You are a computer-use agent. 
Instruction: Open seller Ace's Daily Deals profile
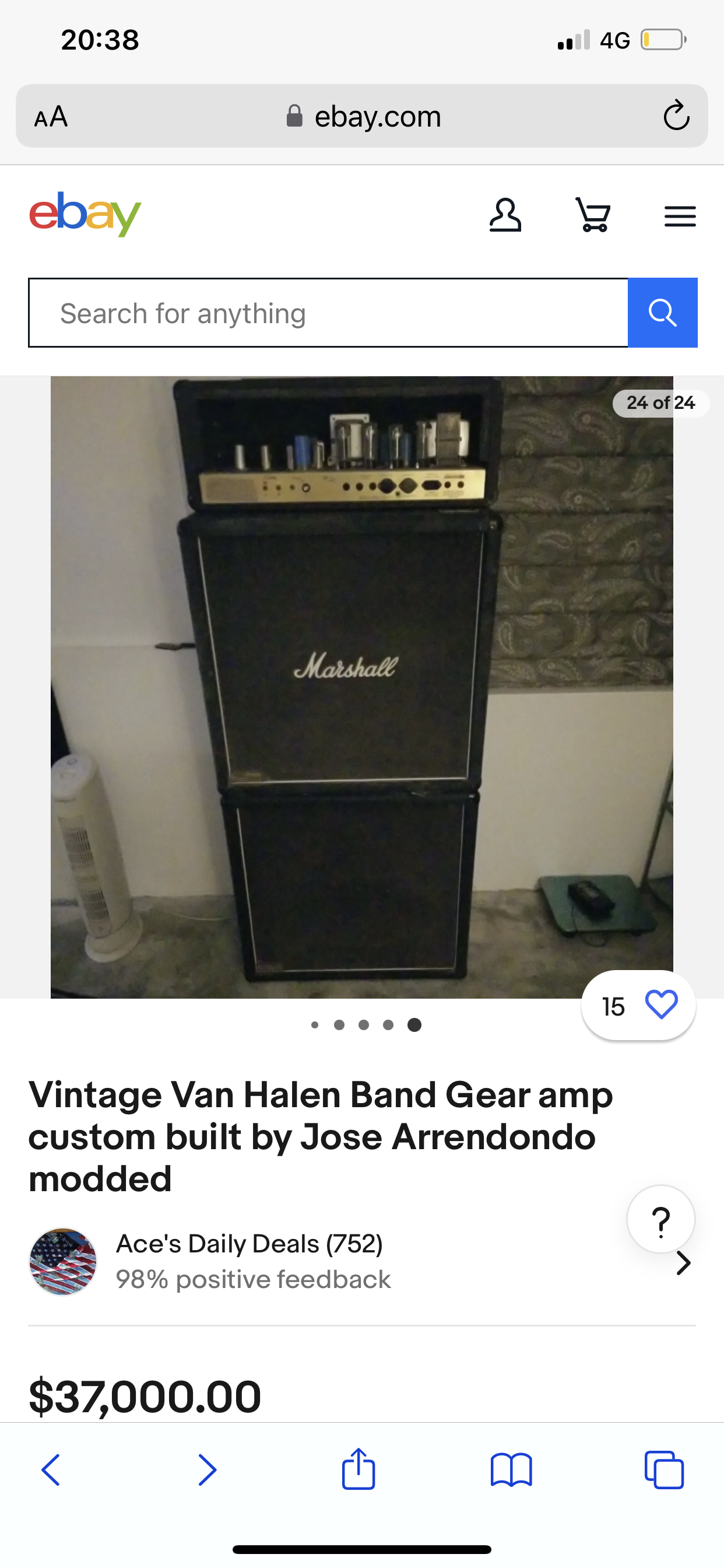[x=249, y=1261]
